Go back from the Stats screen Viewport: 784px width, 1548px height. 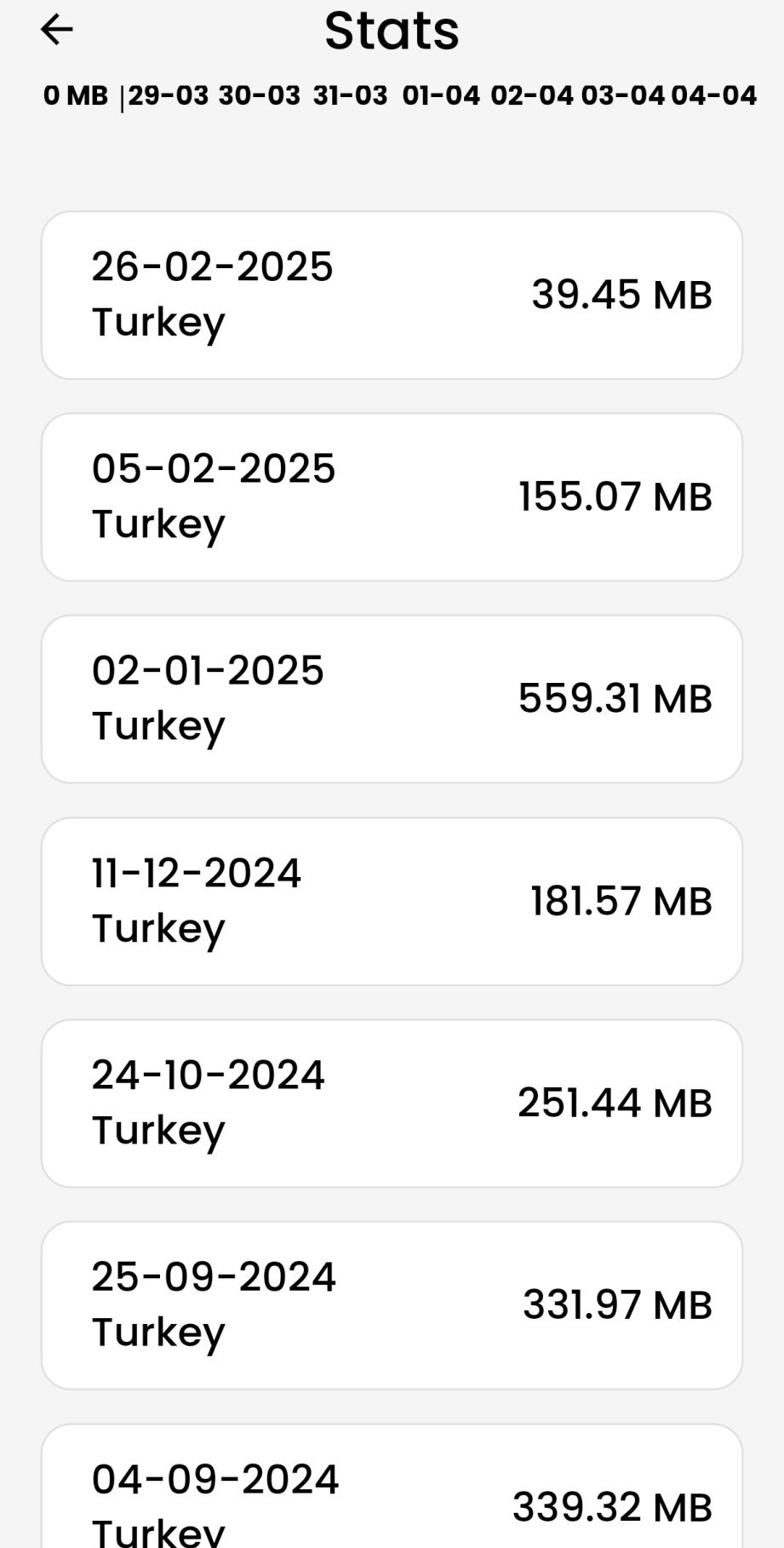pos(56,31)
